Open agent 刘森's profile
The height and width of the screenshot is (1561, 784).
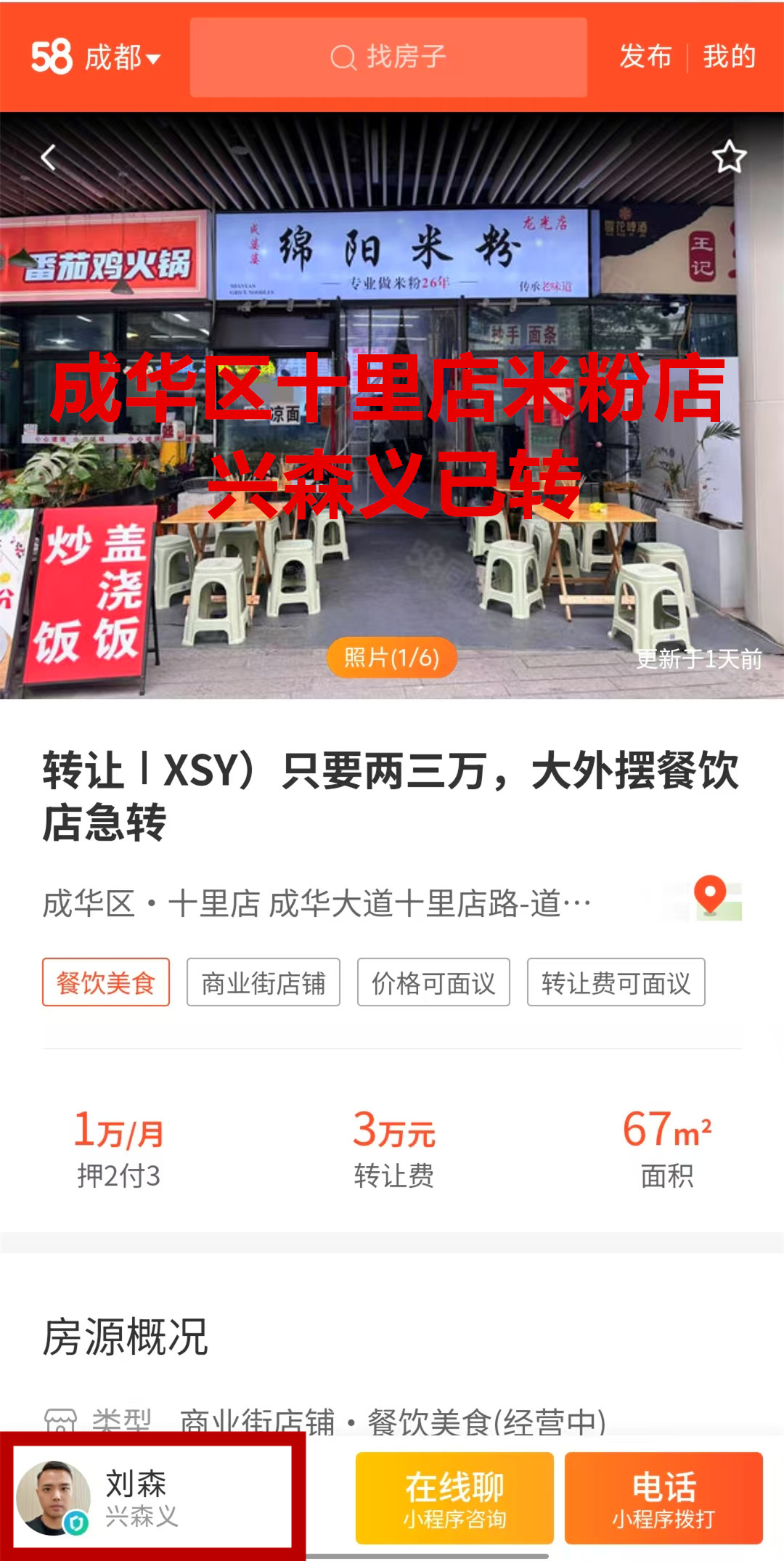pos(152,1497)
